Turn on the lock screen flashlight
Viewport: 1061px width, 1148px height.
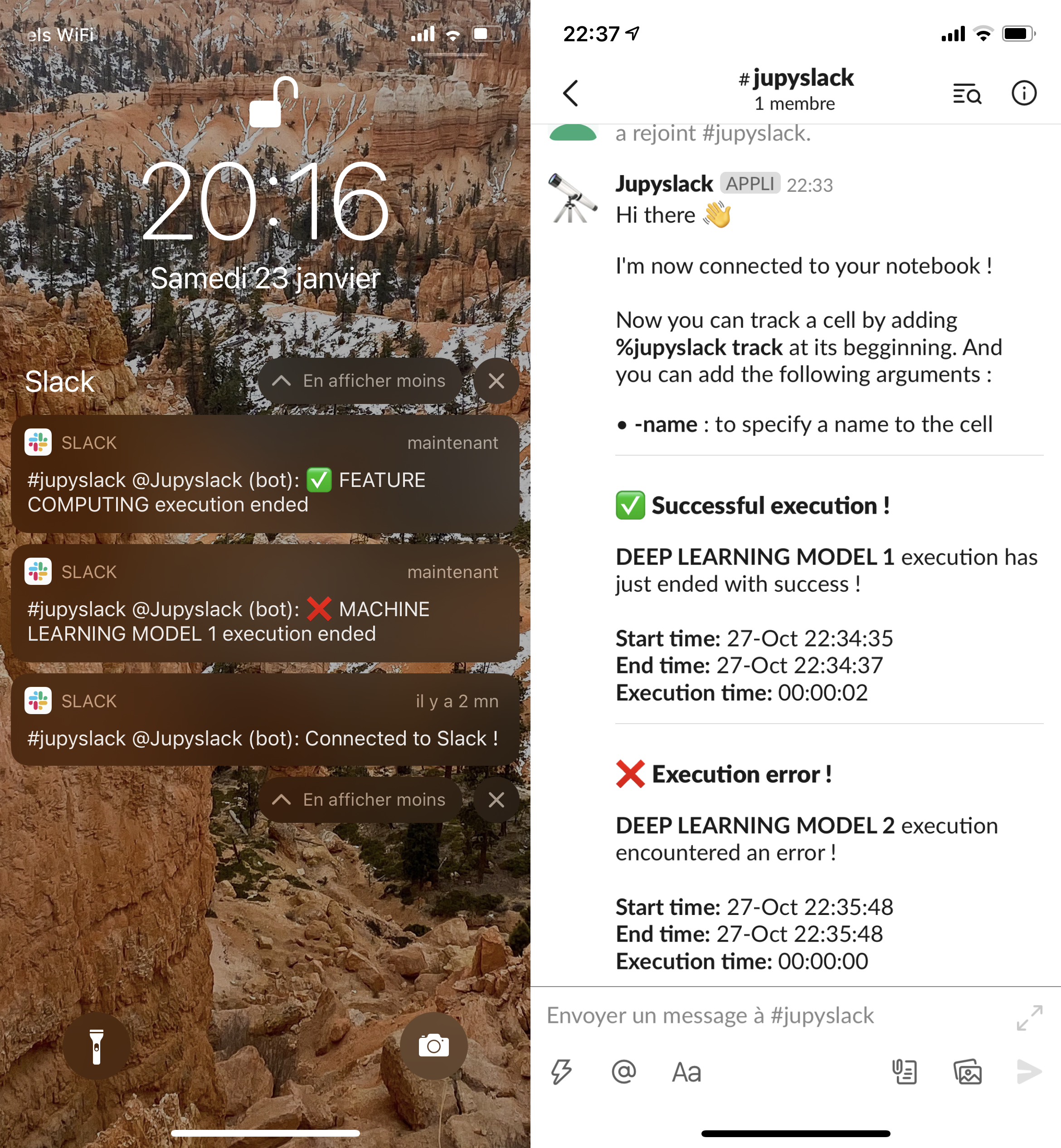click(97, 1046)
